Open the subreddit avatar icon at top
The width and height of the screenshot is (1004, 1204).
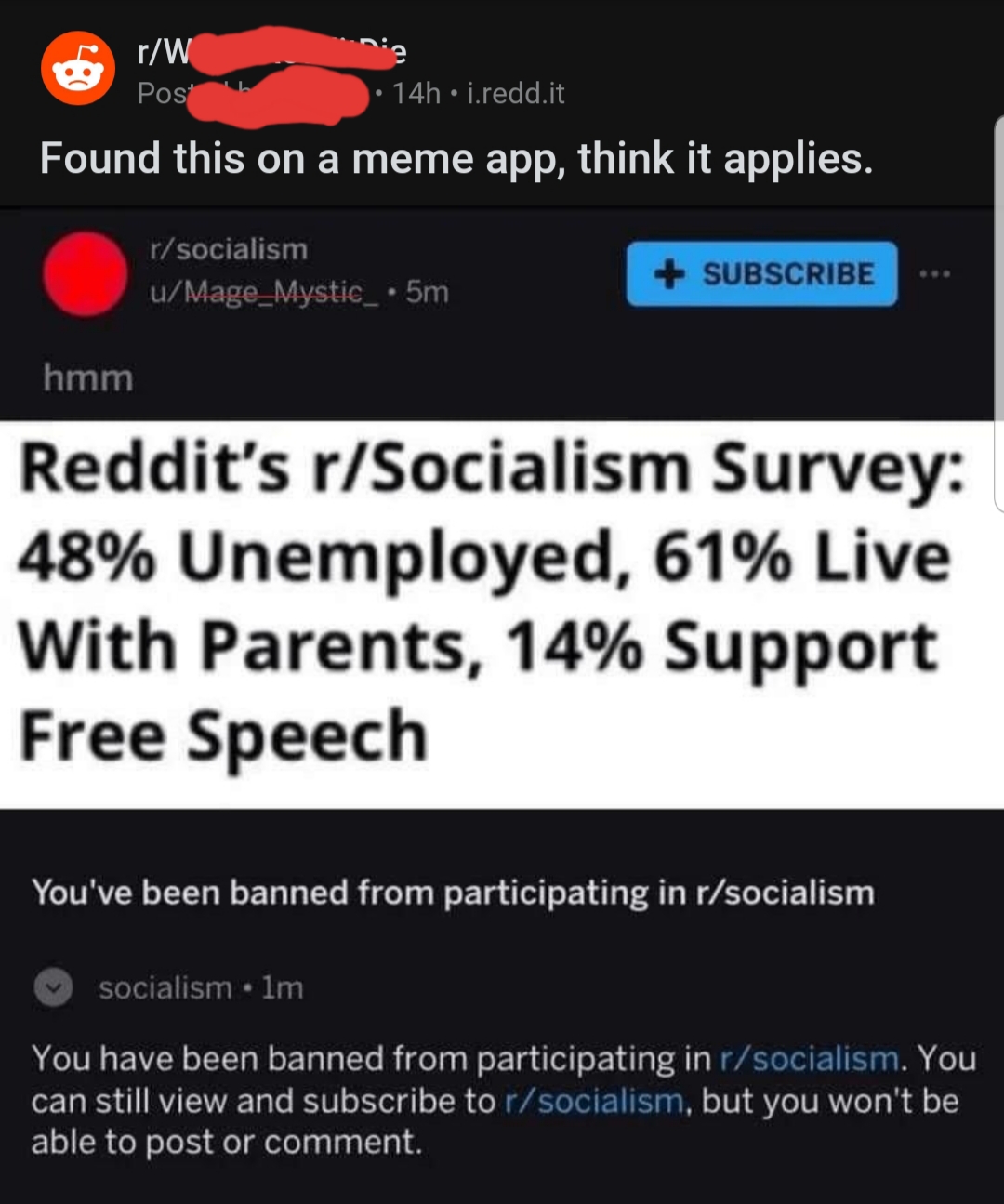(78, 69)
